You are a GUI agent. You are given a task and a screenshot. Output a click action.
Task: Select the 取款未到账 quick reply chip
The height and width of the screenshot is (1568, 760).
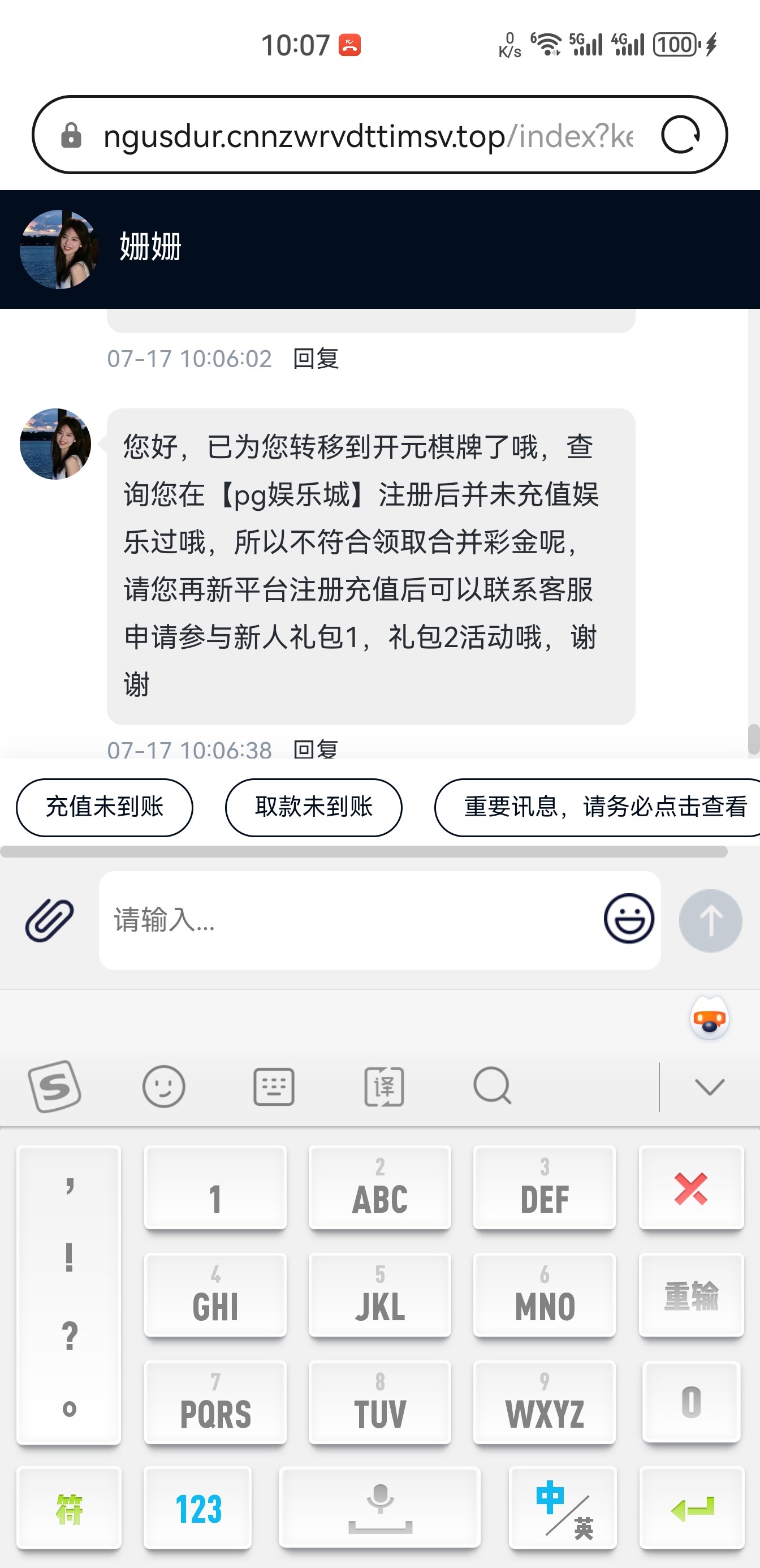(313, 807)
